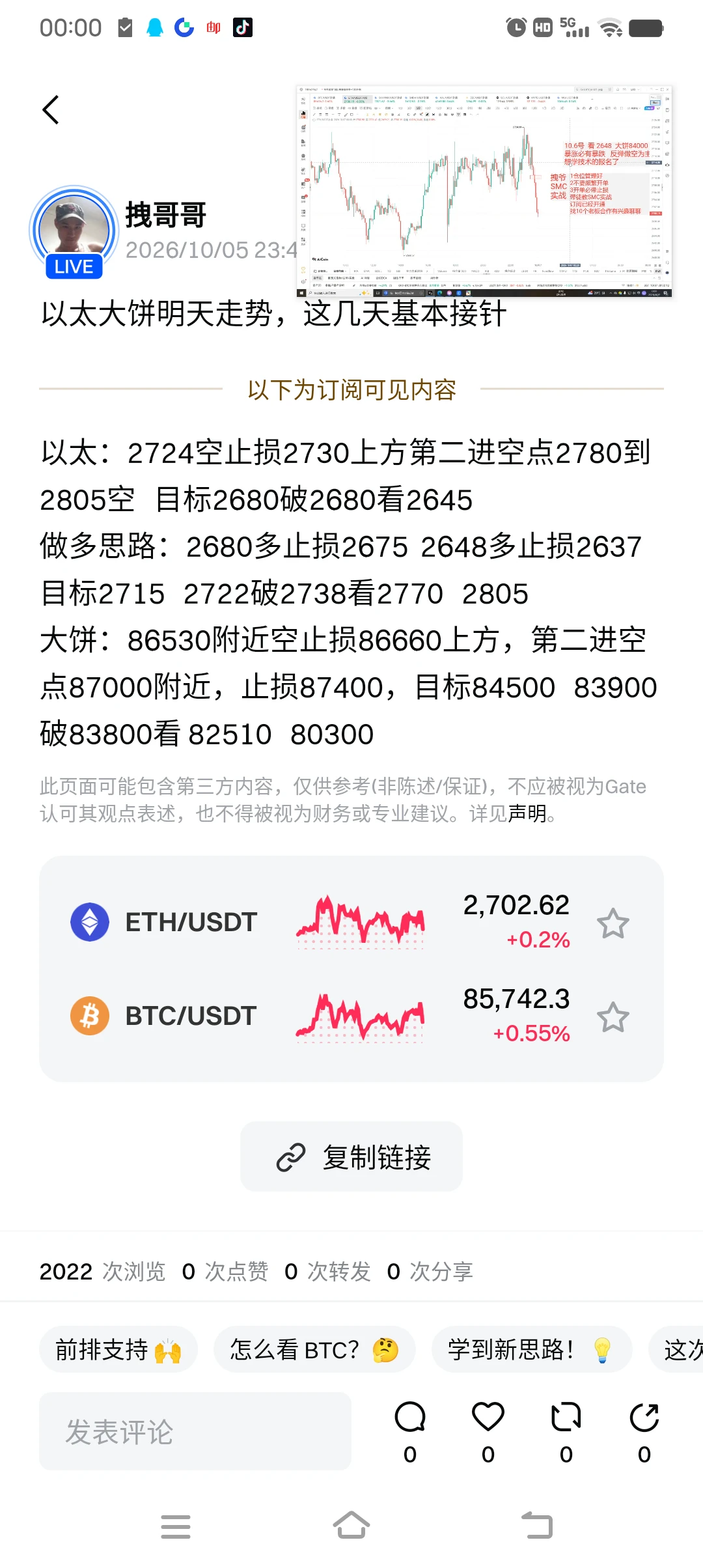Open the chart image in the post
Screen dimensions: 703x1568
point(484,191)
